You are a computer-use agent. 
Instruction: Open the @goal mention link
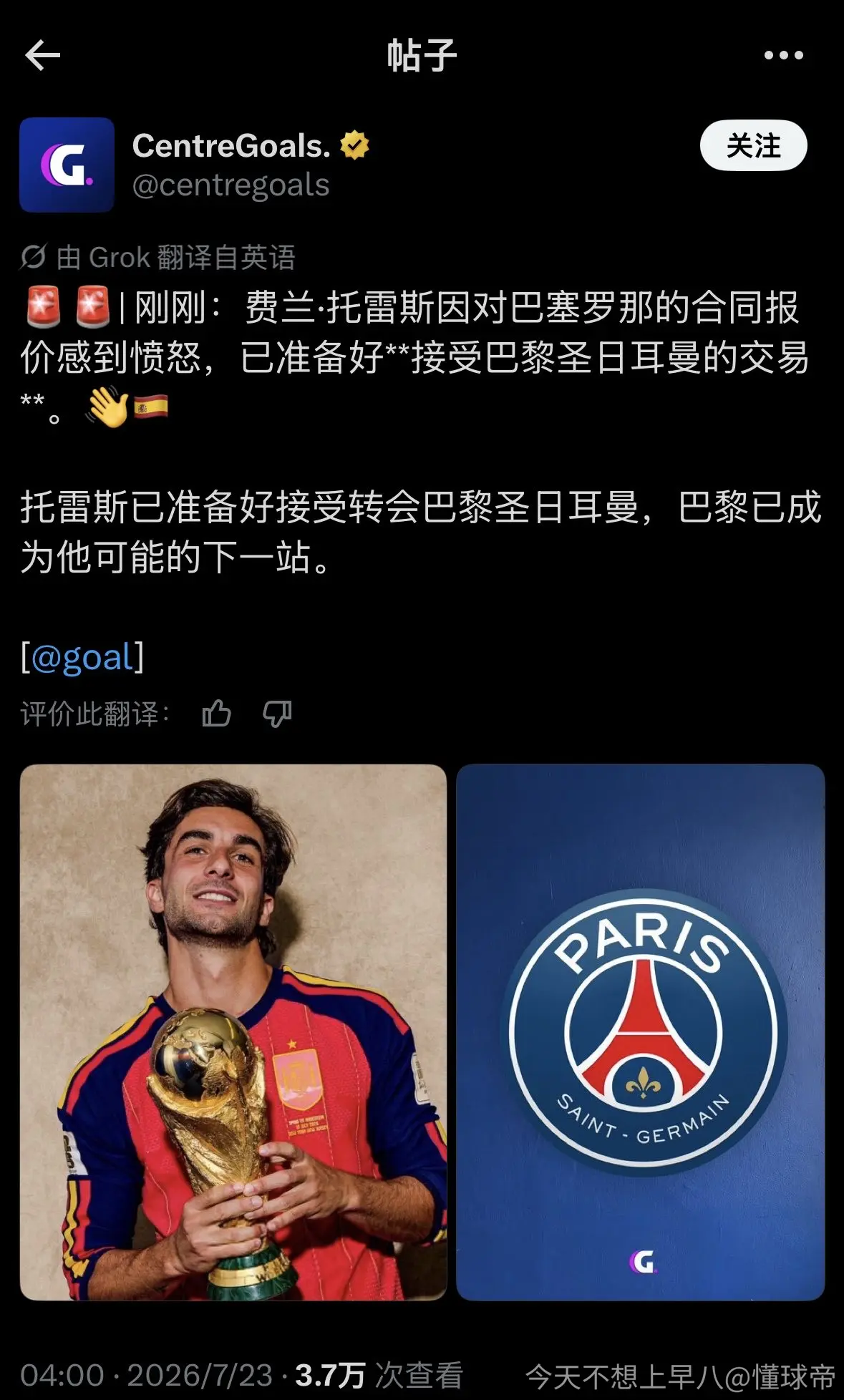pos(82,656)
